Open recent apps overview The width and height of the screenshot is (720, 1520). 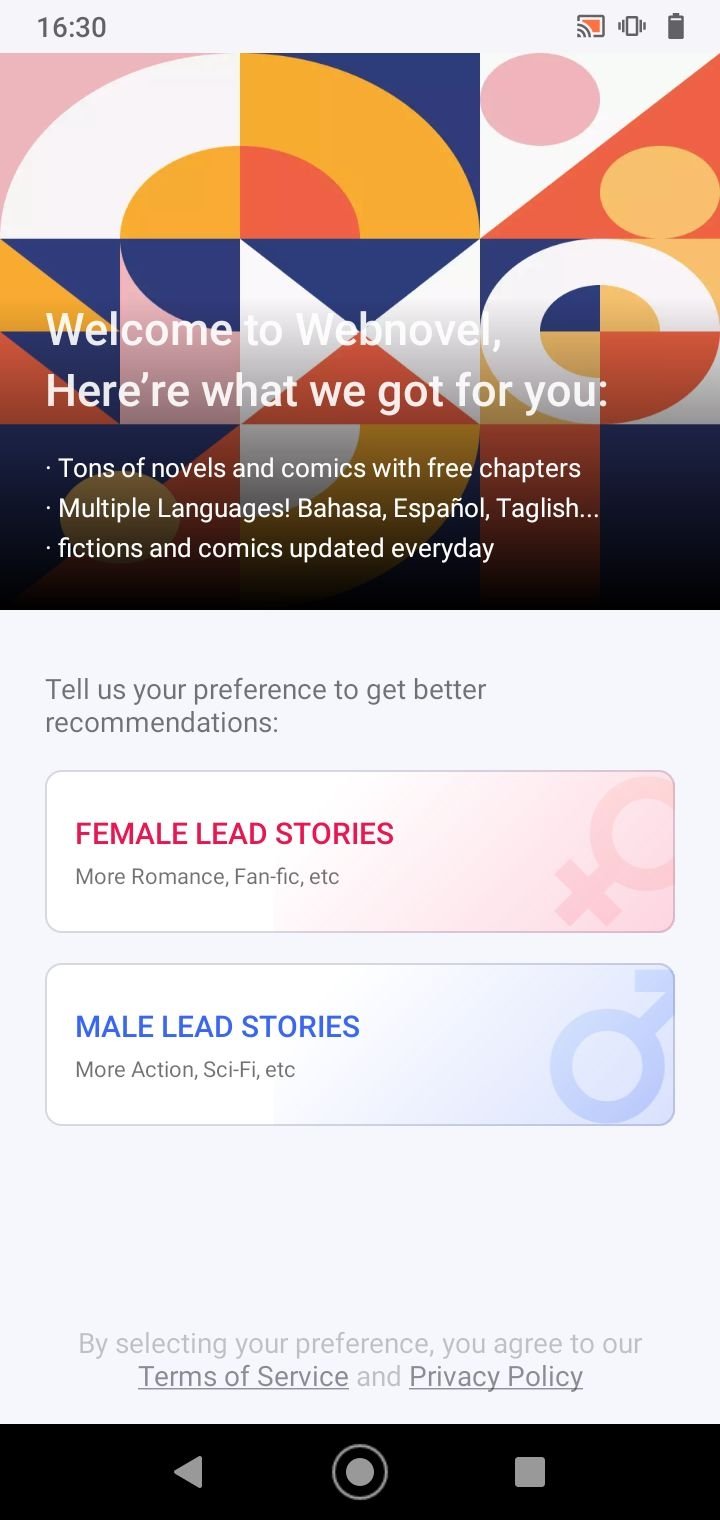[529, 1471]
